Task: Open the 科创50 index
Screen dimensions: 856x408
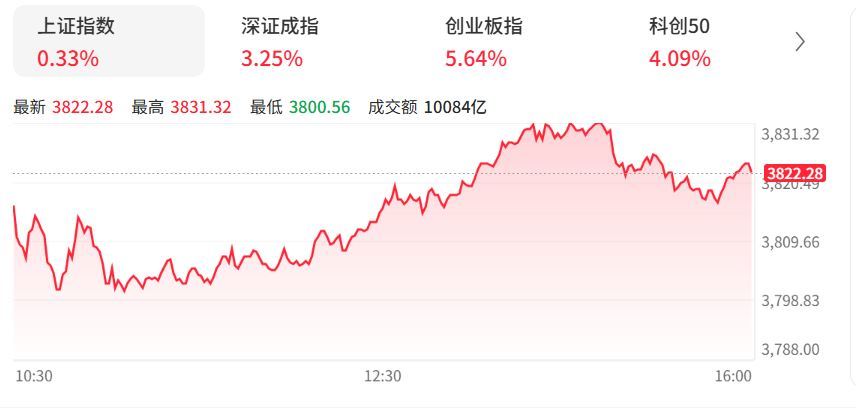Action: click(680, 42)
